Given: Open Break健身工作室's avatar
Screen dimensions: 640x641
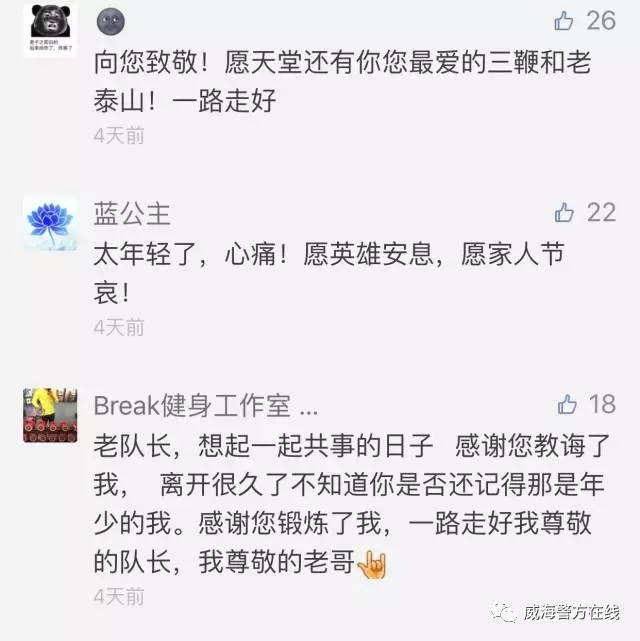Looking at the screenshot, I should point(50,414).
